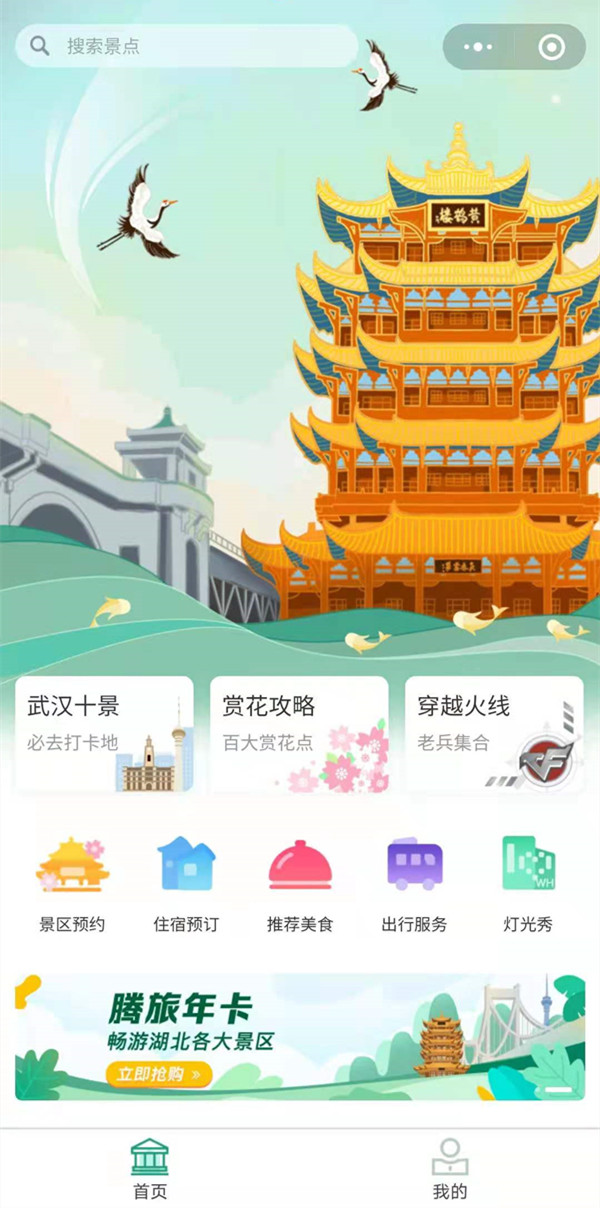Screen dimensions: 600x1208
Task: Open the 穿越火线 card
Action: pyautogui.click(x=494, y=735)
